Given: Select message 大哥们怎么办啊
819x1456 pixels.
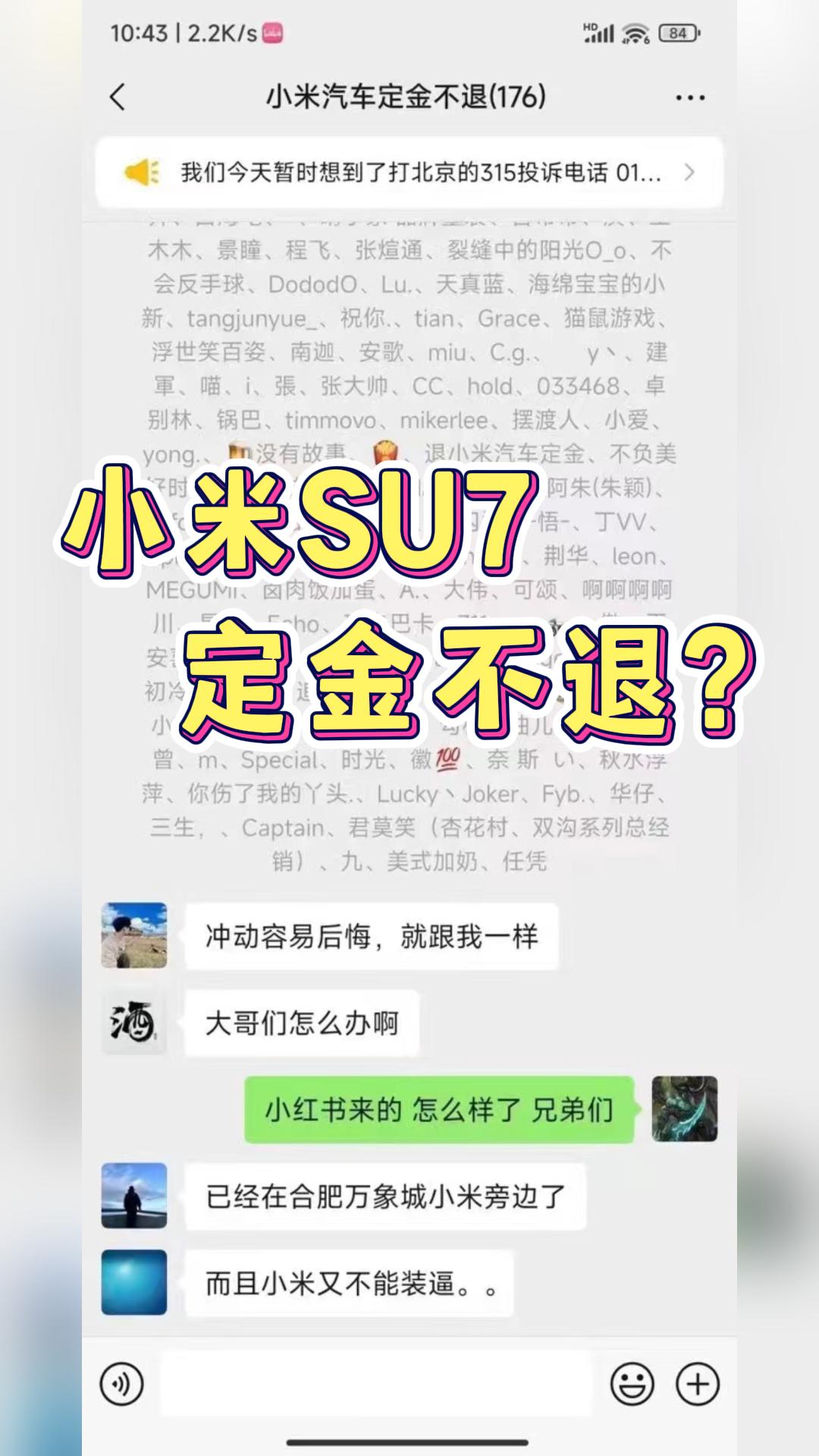Looking at the screenshot, I should [299, 1022].
